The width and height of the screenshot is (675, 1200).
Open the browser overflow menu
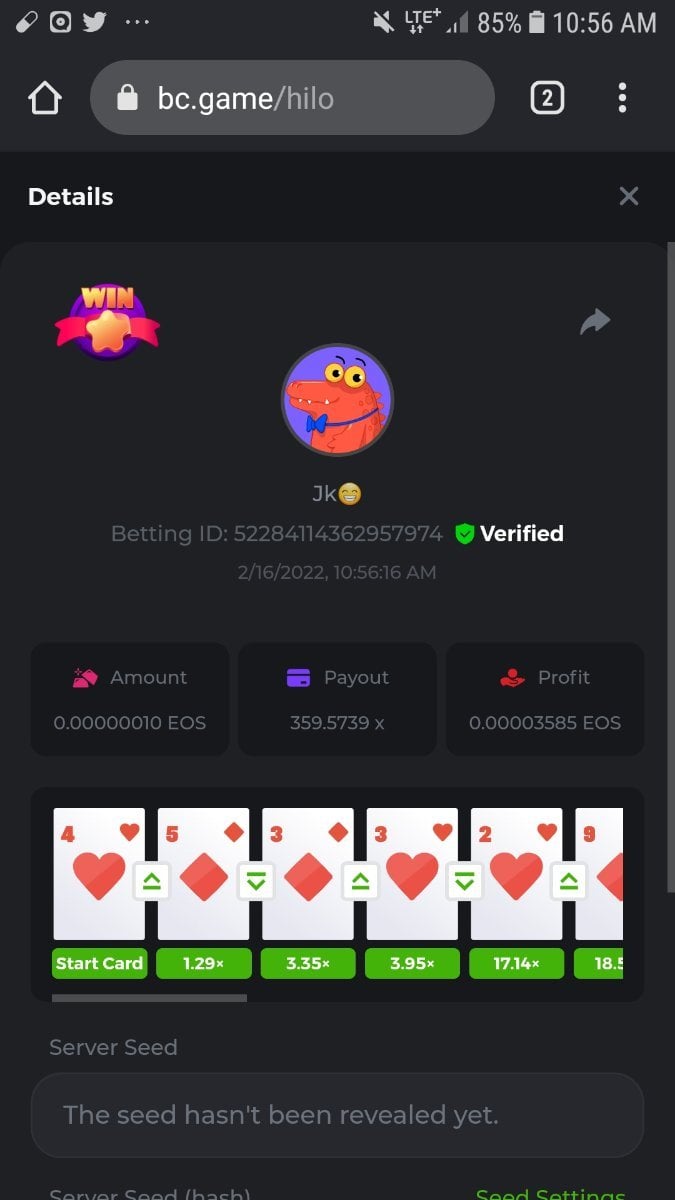tap(622, 98)
